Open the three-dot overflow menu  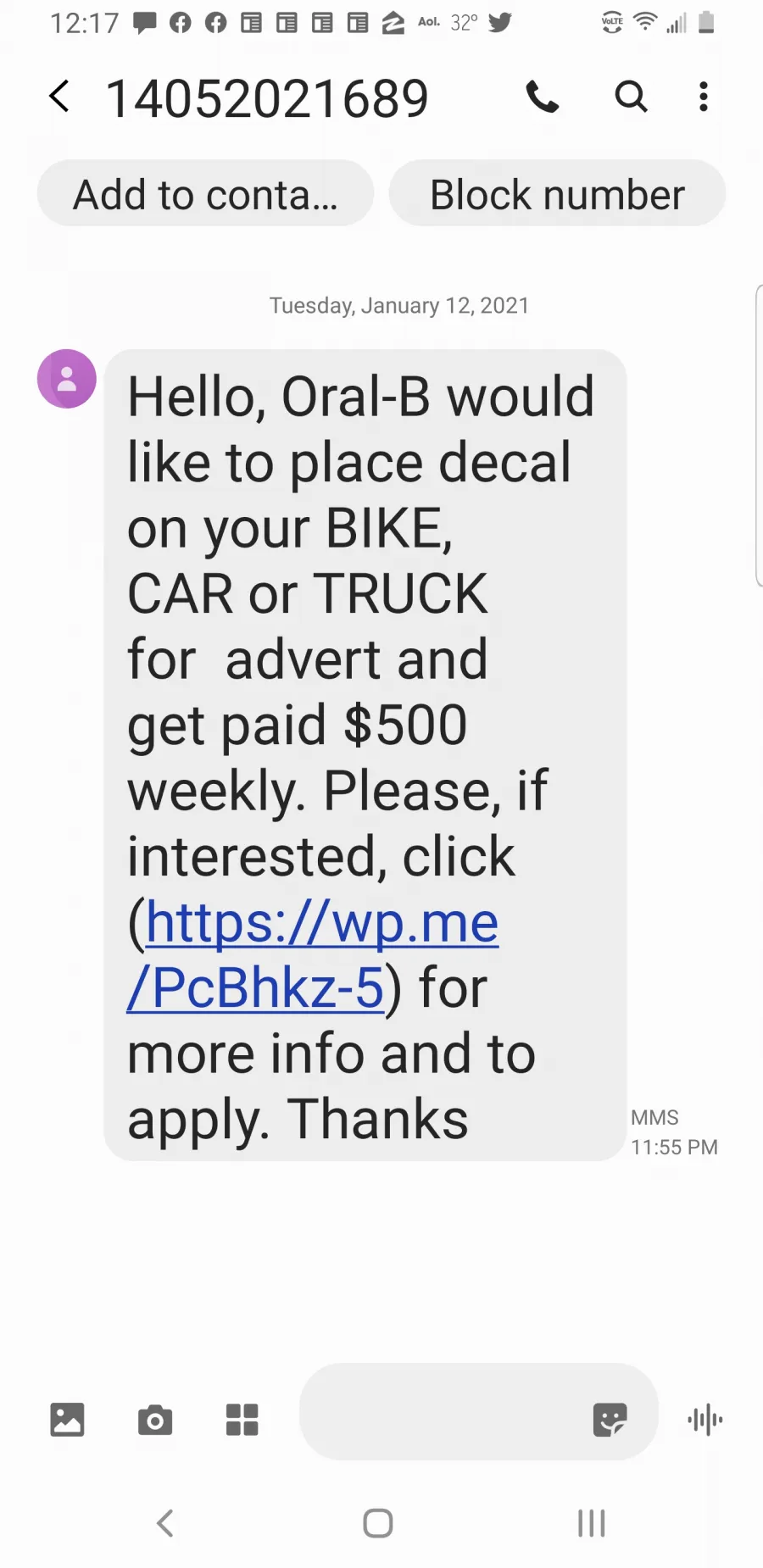click(703, 97)
